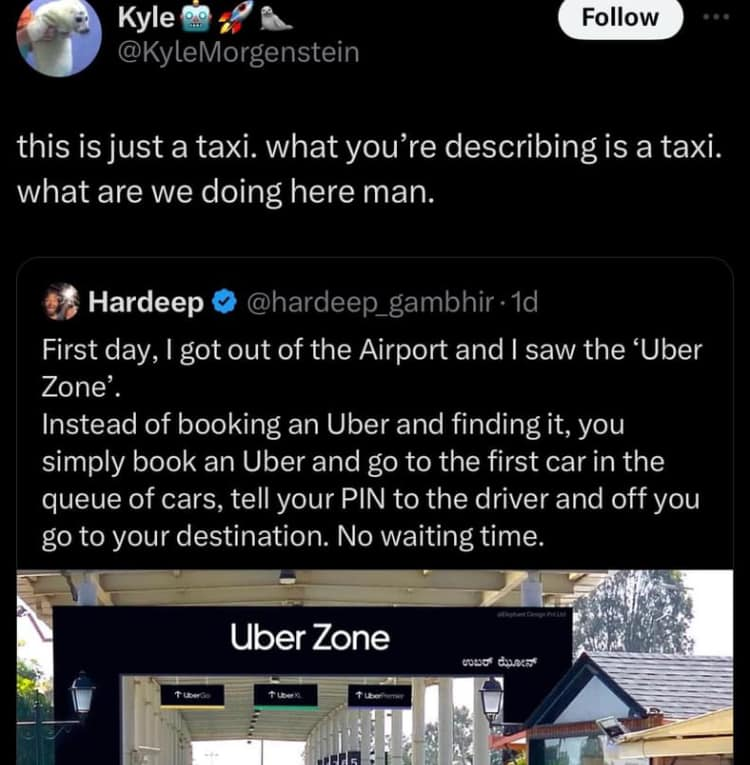750x765 pixels.
Task: View the Uber Zone photo
Action: 374,667
